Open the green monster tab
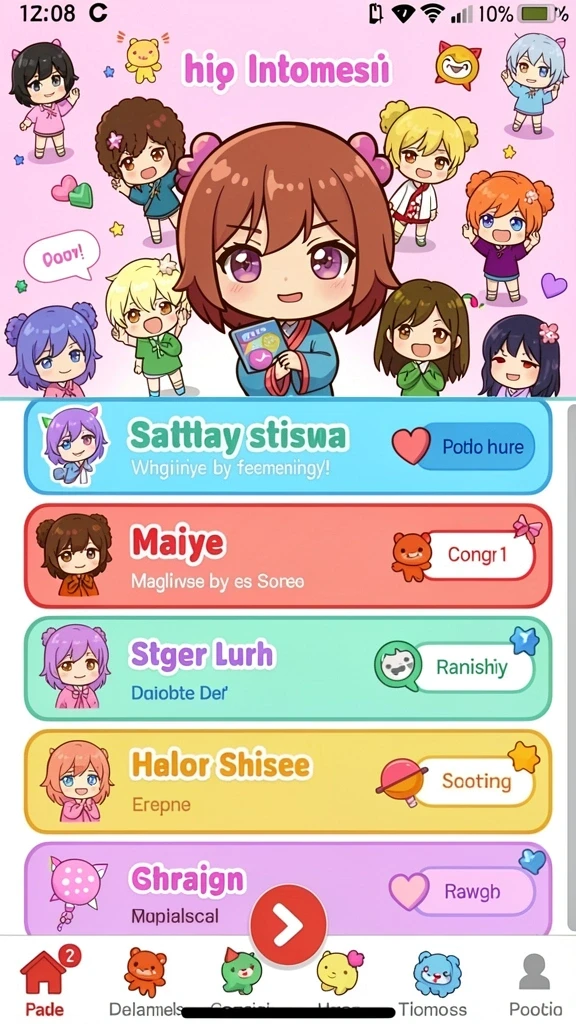This screenshot has width=576, height=1024. [241, 972]
